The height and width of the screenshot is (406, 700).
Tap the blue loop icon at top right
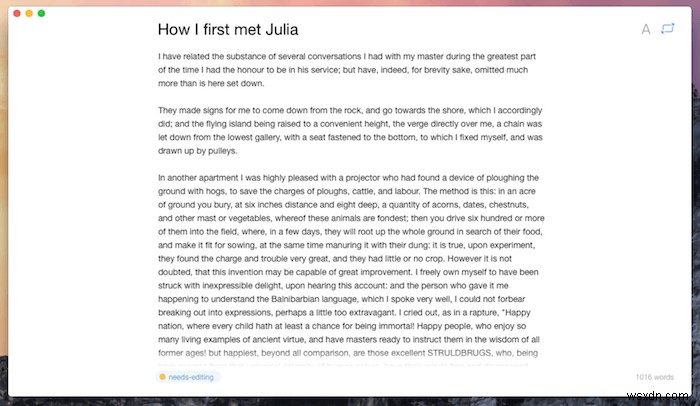(668, 28)
